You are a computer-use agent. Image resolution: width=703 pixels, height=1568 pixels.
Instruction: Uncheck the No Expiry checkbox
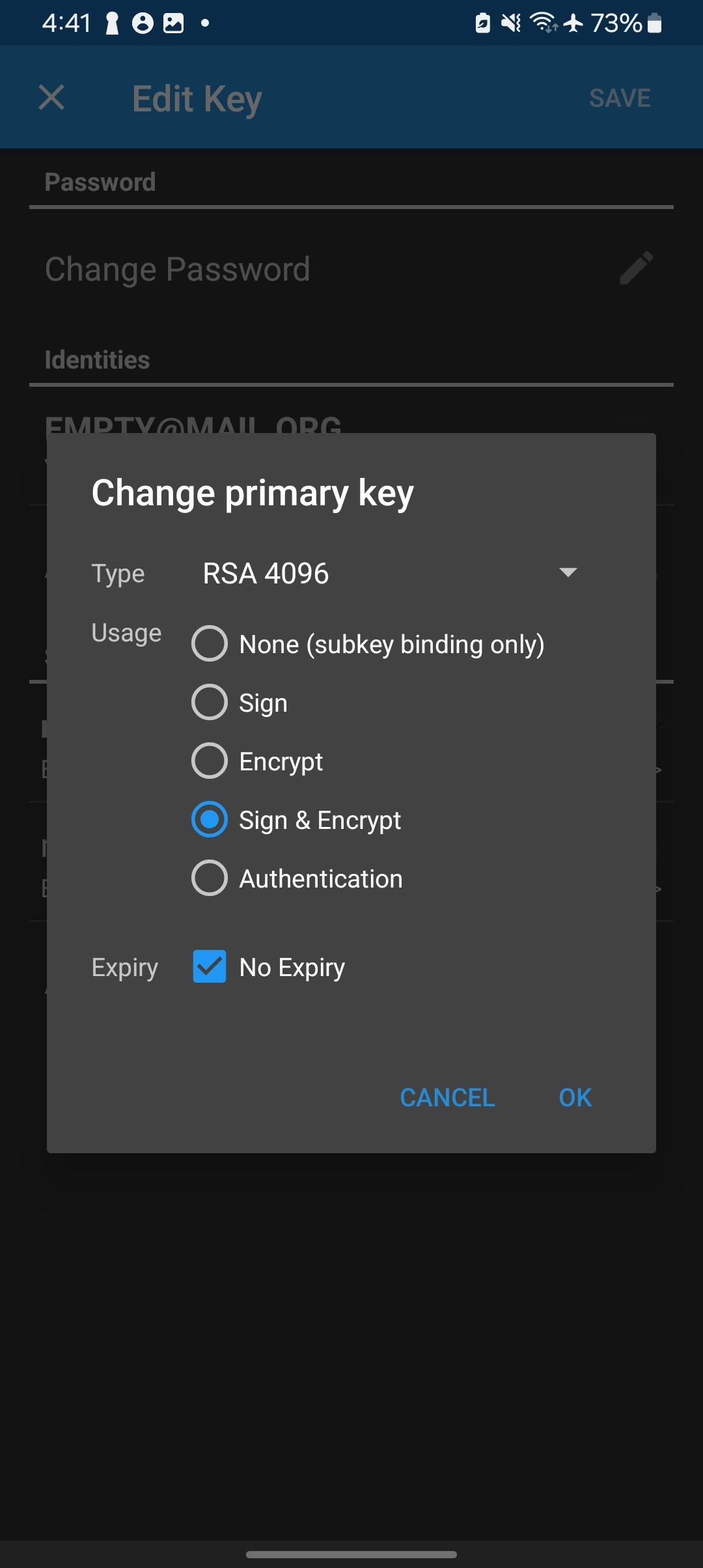208,967
